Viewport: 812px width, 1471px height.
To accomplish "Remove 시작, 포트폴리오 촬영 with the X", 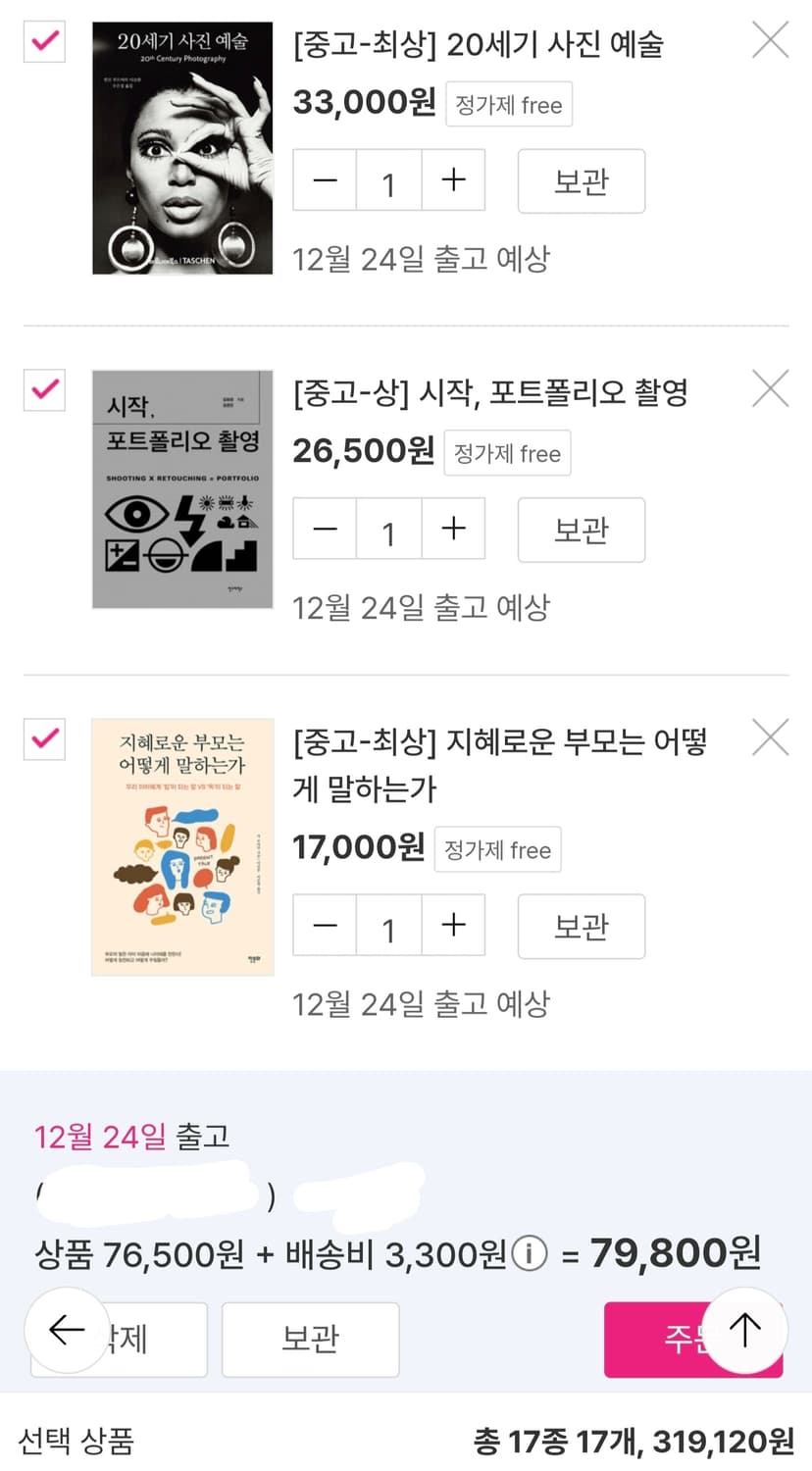I will click(770, 388).
